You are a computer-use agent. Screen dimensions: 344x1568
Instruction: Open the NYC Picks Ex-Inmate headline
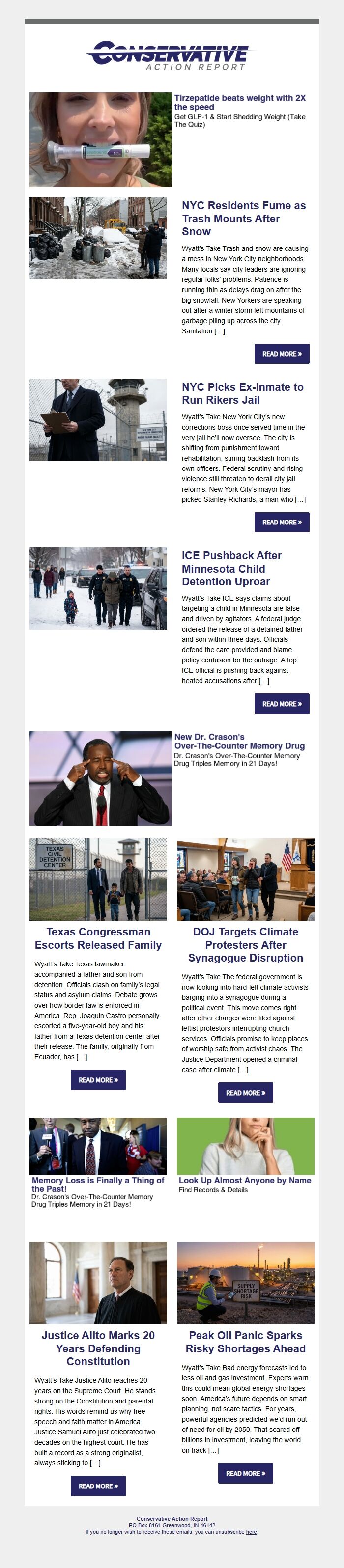242,393
